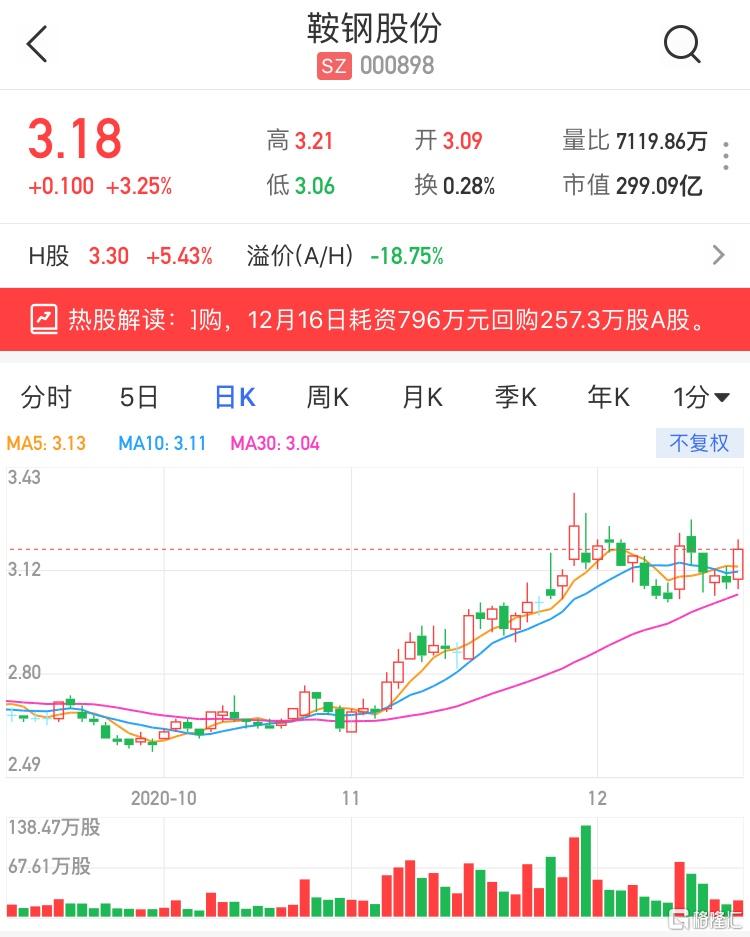Image resolution: width=750 pixels, height=937 pixels.
Task: Switch to the 季K chart tab
Action: 515,398
